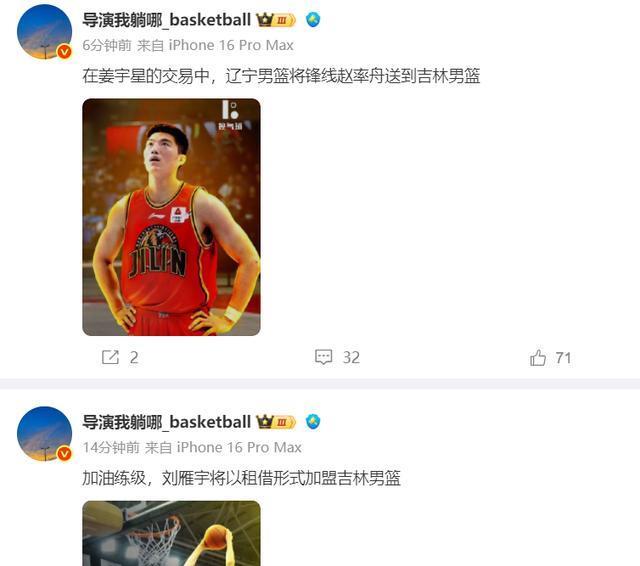Open the basketball dunk photo in 刘雁宇 post
The height and width of the screenshot is (566, 640).
click(171, 533)
